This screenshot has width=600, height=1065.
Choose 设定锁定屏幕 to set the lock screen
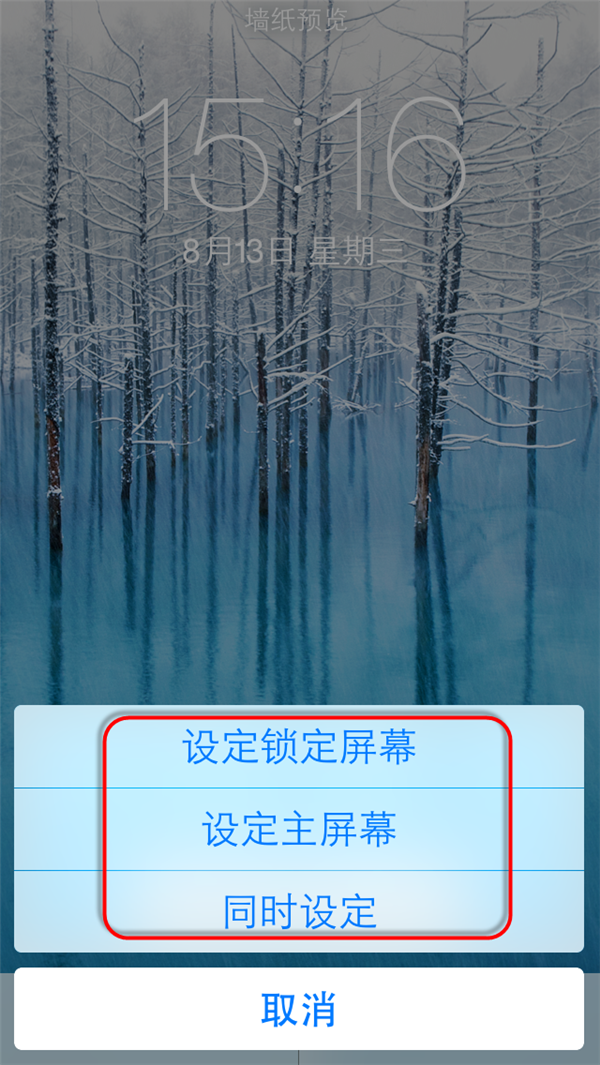pyautogui.click(x=299, y=747)
